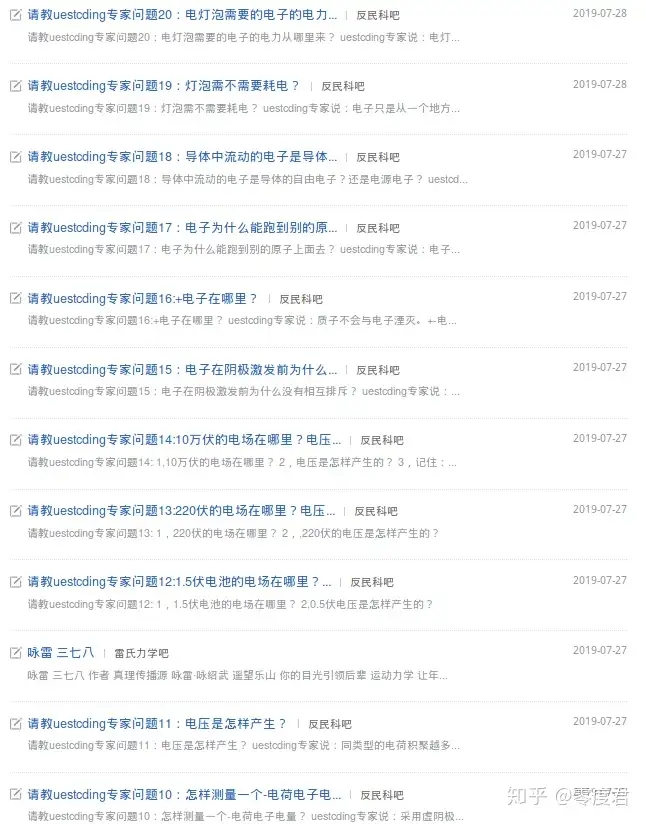Open post 问题12 1.5伏电池的电场
This screenshot has height=824, width=646.
click(180, 581)
